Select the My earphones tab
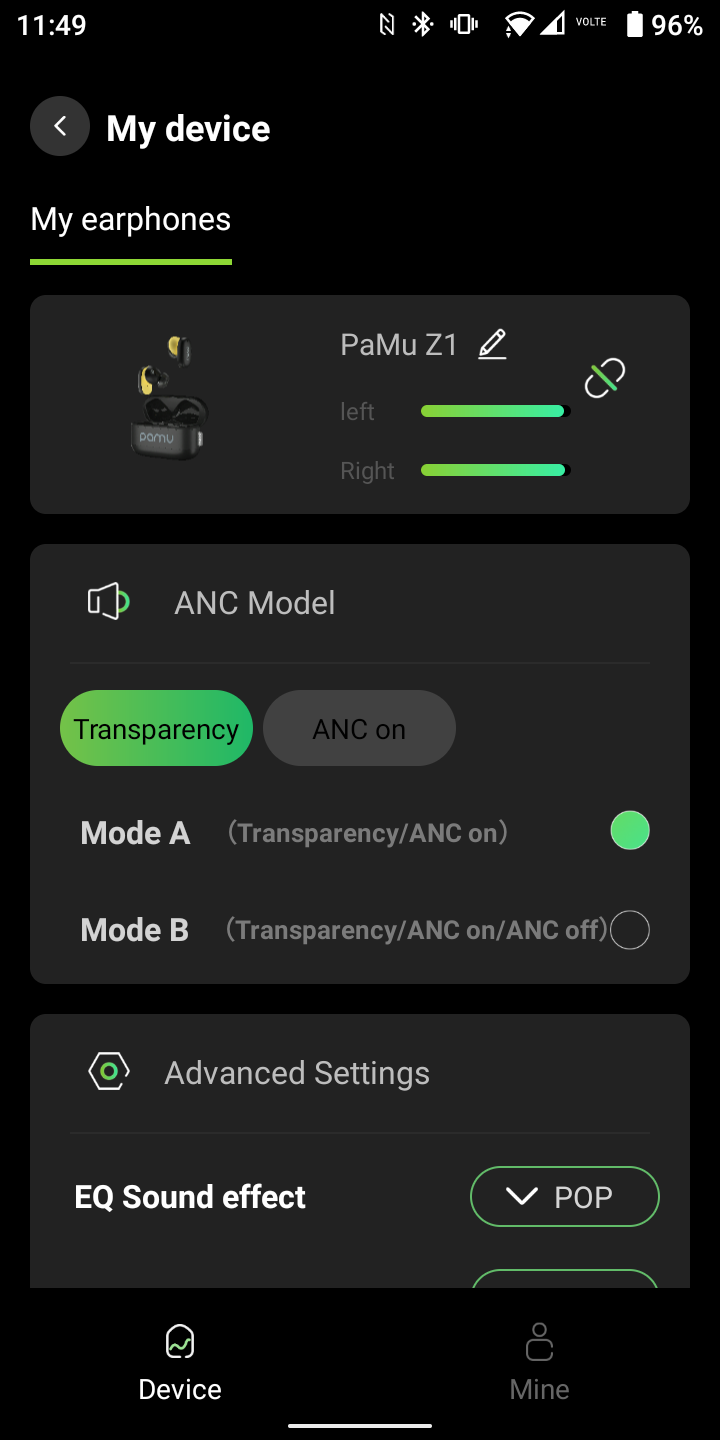The width and height of the screenshot is (720, 1440). coord(131,220)
